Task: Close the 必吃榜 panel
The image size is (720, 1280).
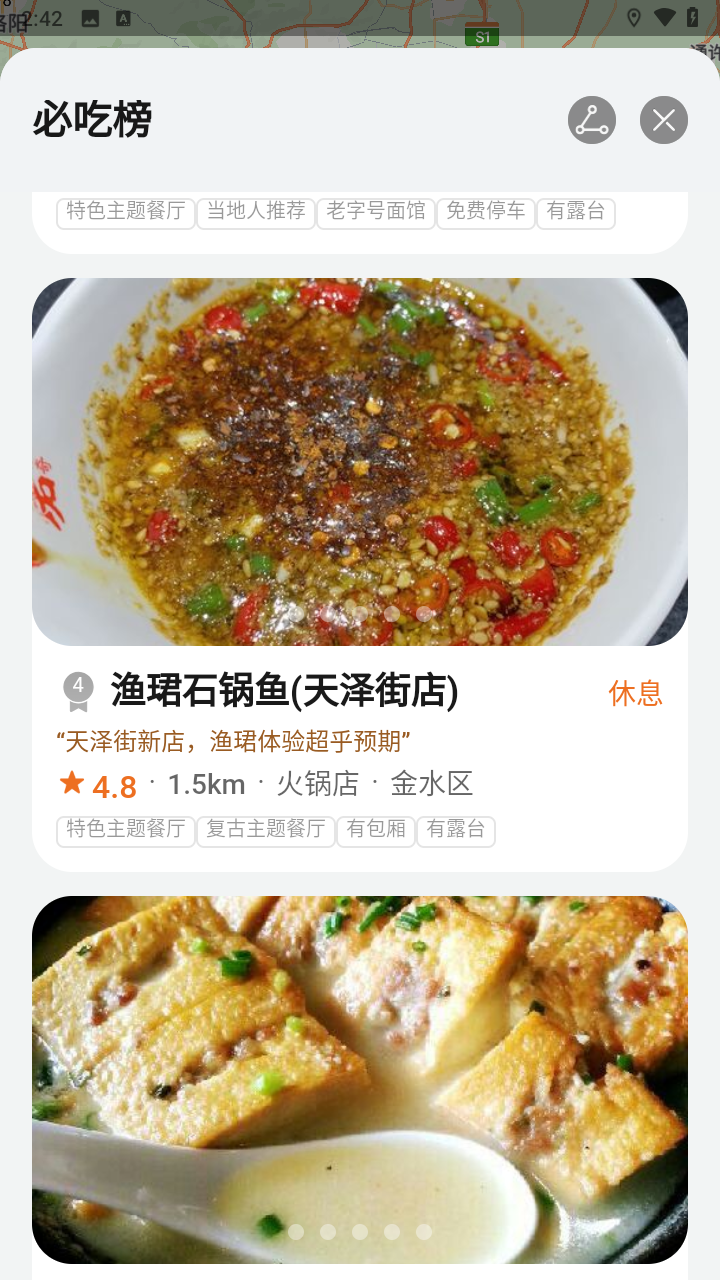Action: [x=663, y=119]
